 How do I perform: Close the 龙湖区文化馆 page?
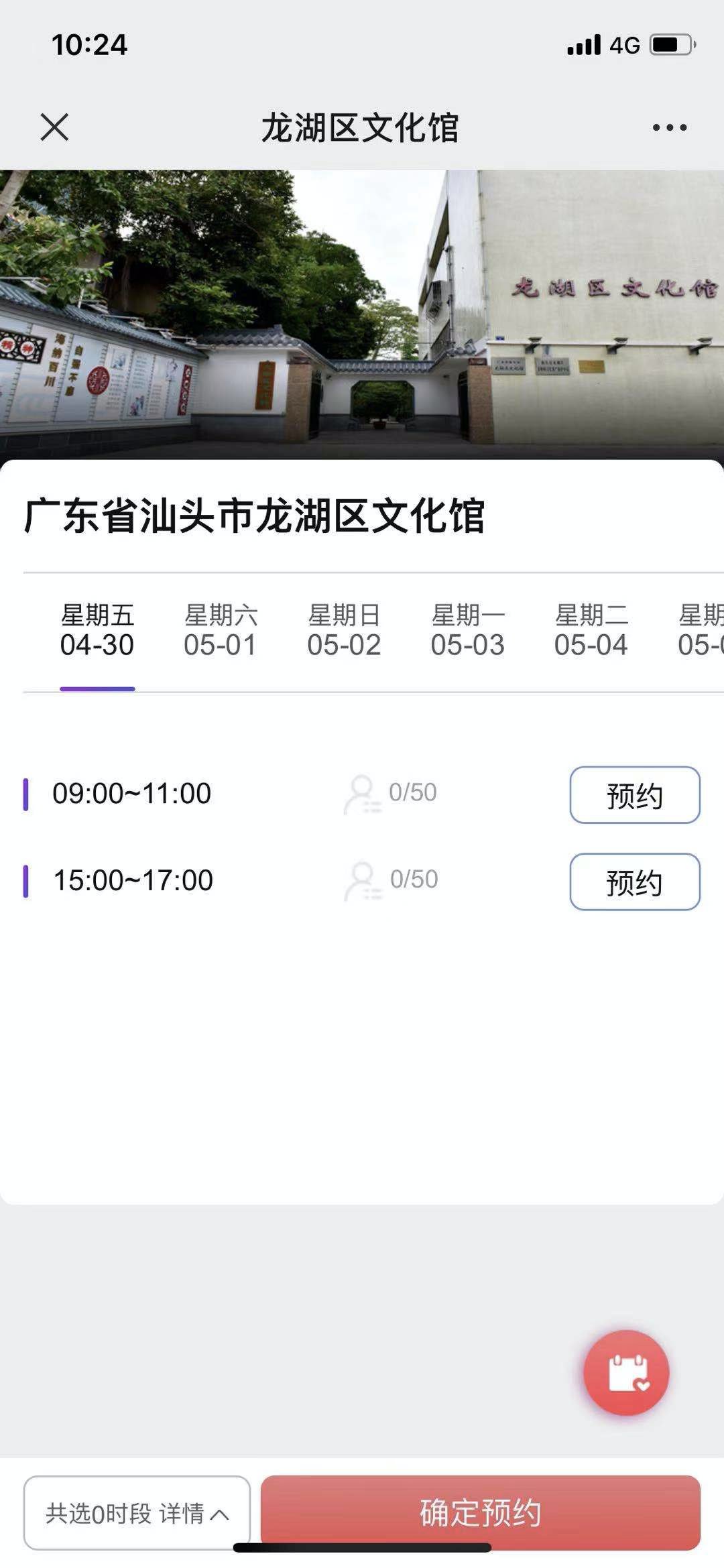[54, 127]
